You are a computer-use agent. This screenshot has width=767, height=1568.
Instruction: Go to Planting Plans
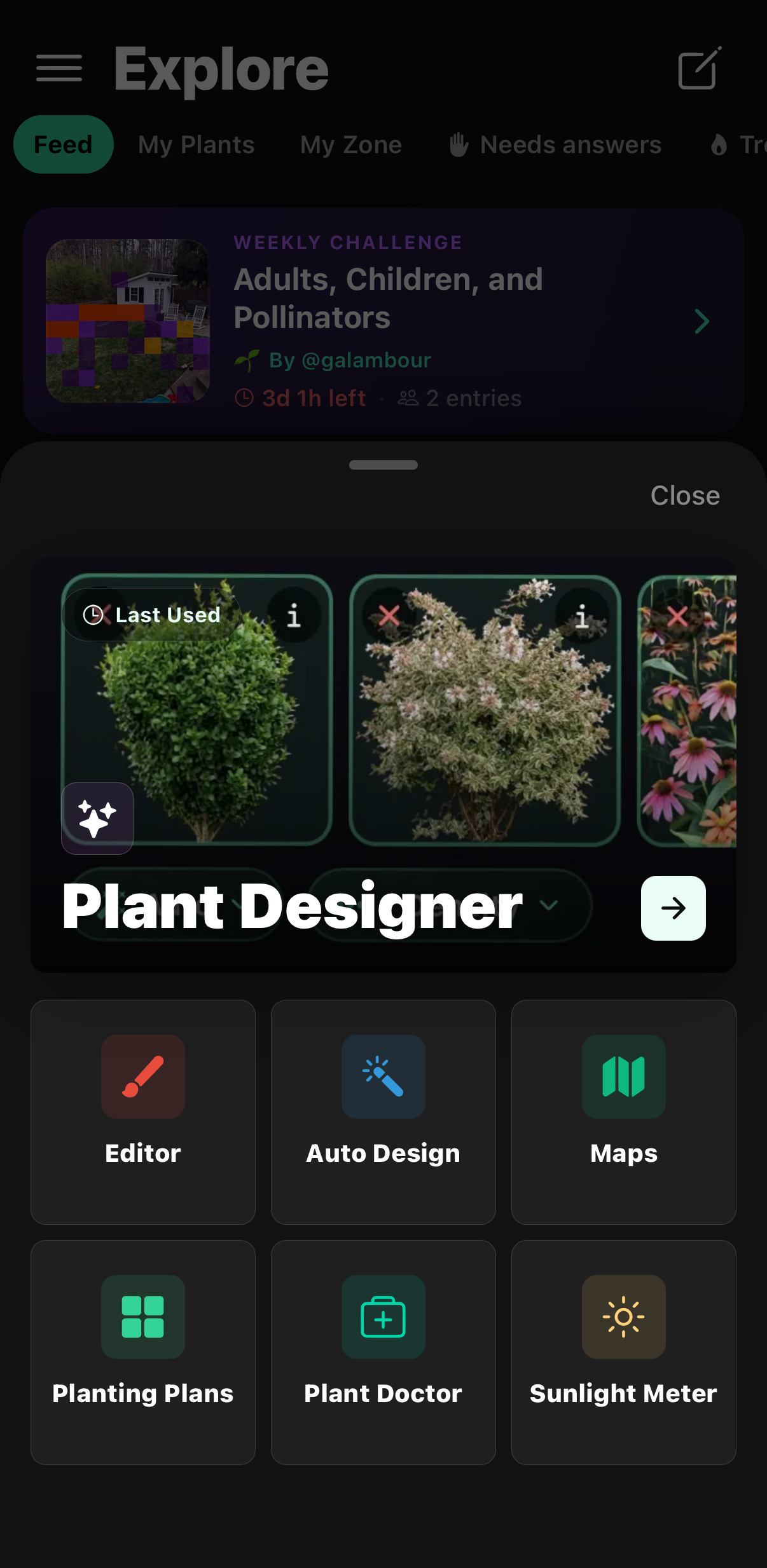tap(143, 1353)
